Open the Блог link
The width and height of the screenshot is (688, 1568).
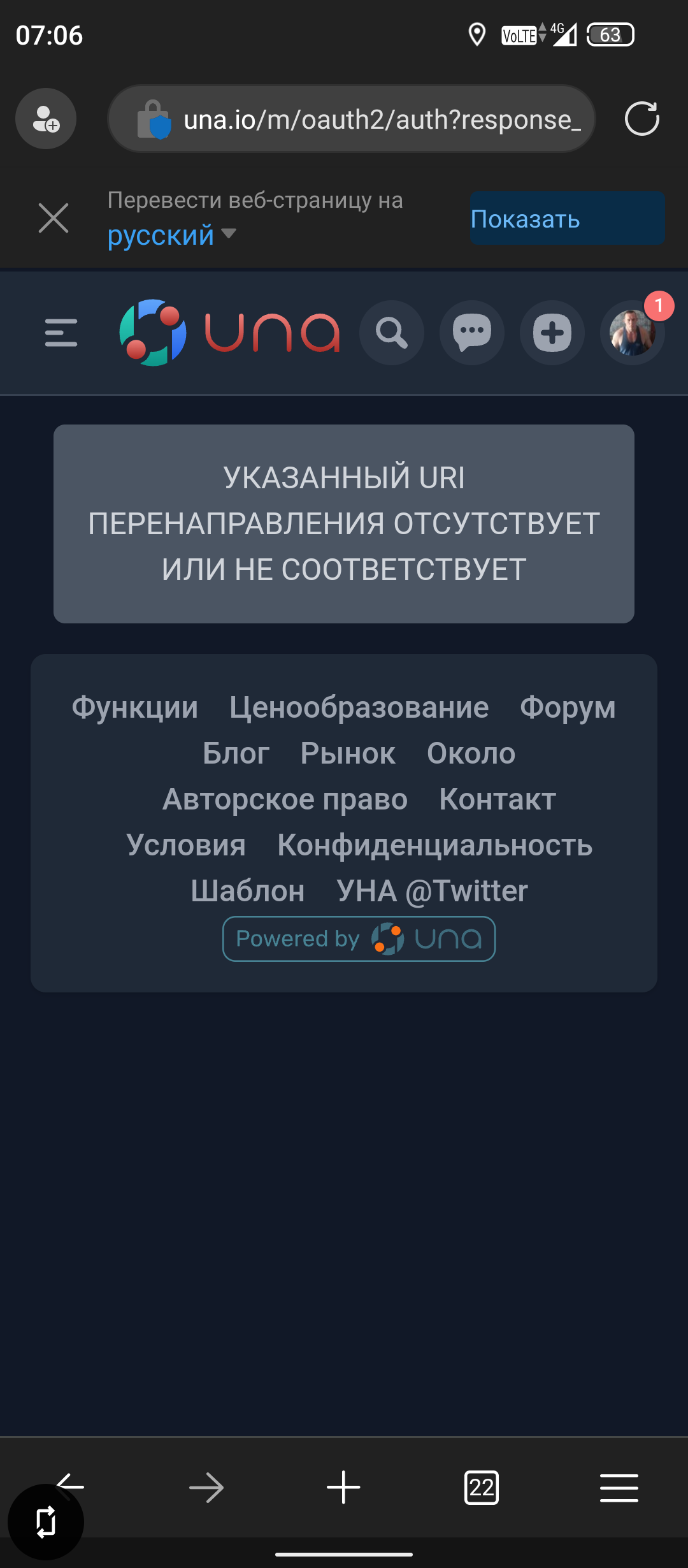click(x=236, y=753)
